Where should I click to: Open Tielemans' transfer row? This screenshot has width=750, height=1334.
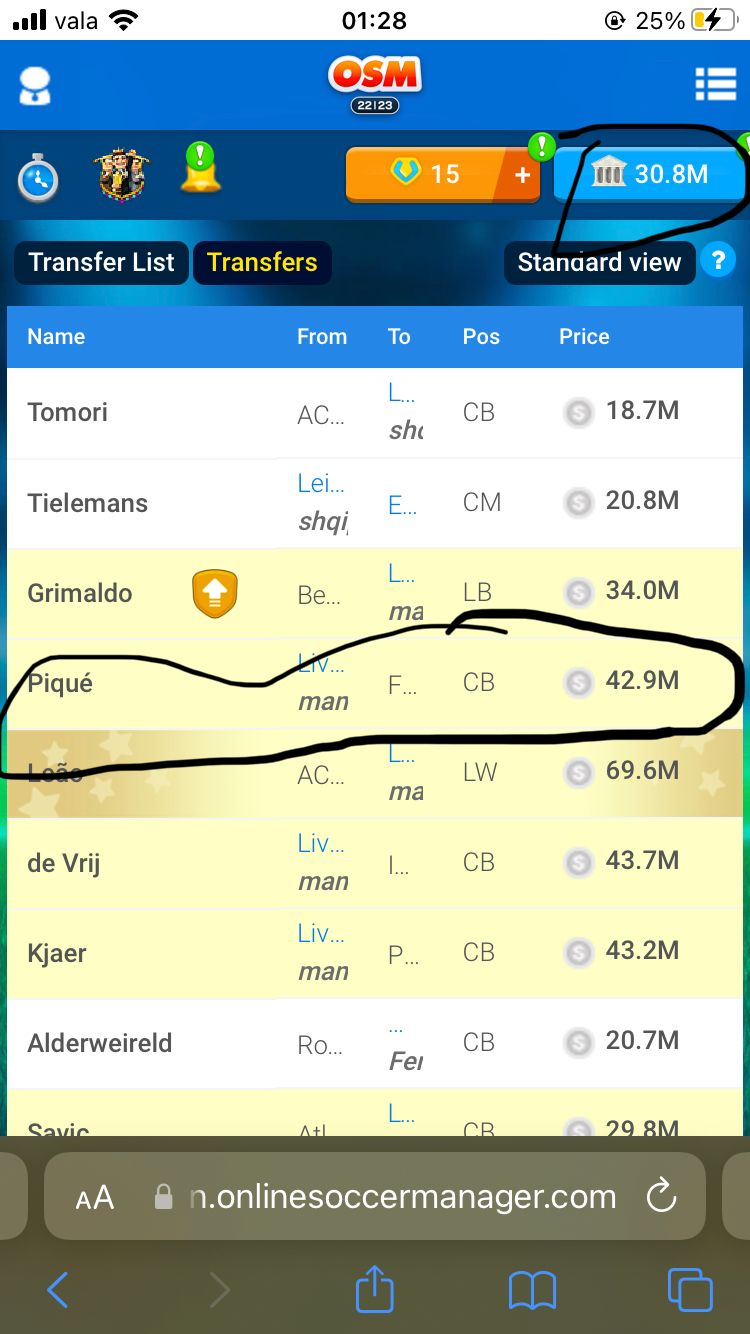click(375, 503)
